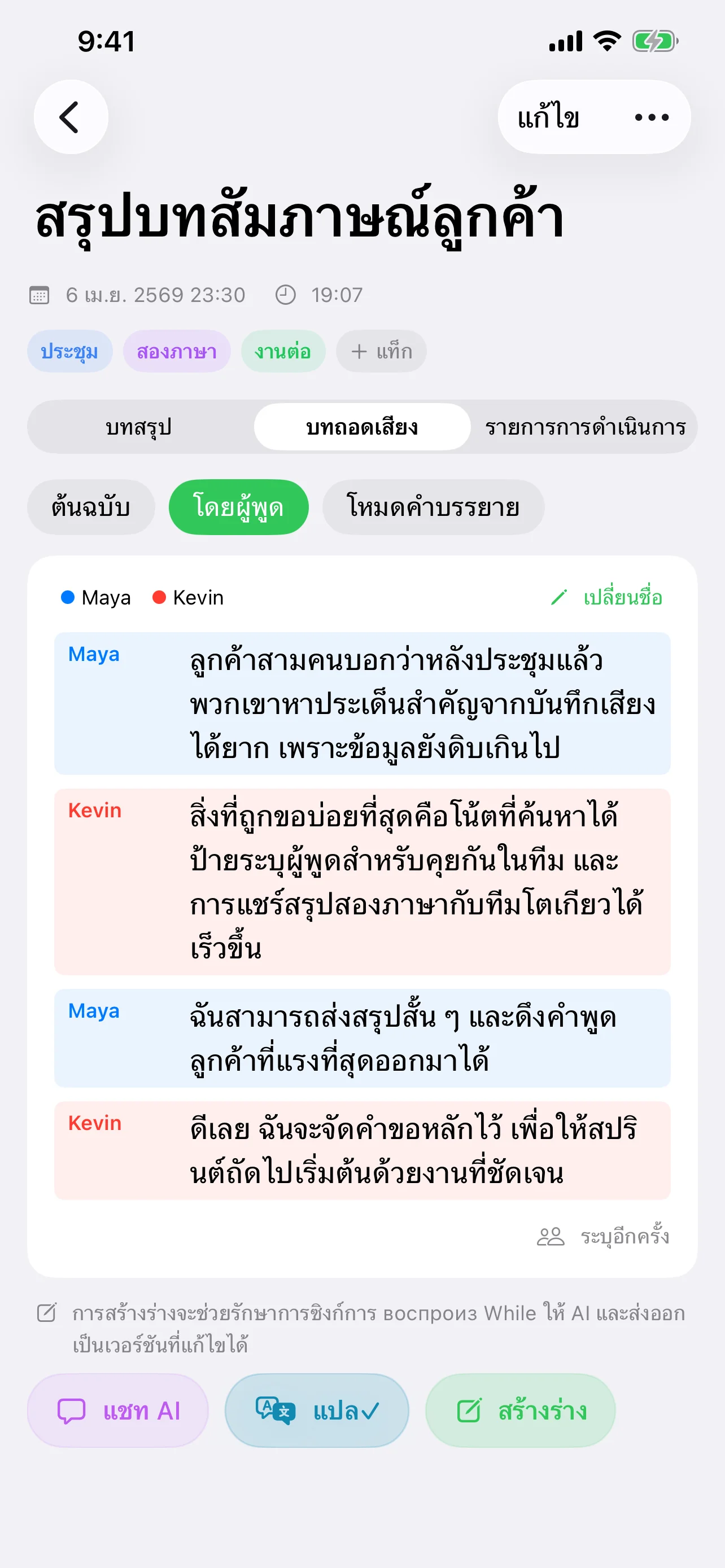
Task: Select the ประชุม tag chip
Action: 69,351
